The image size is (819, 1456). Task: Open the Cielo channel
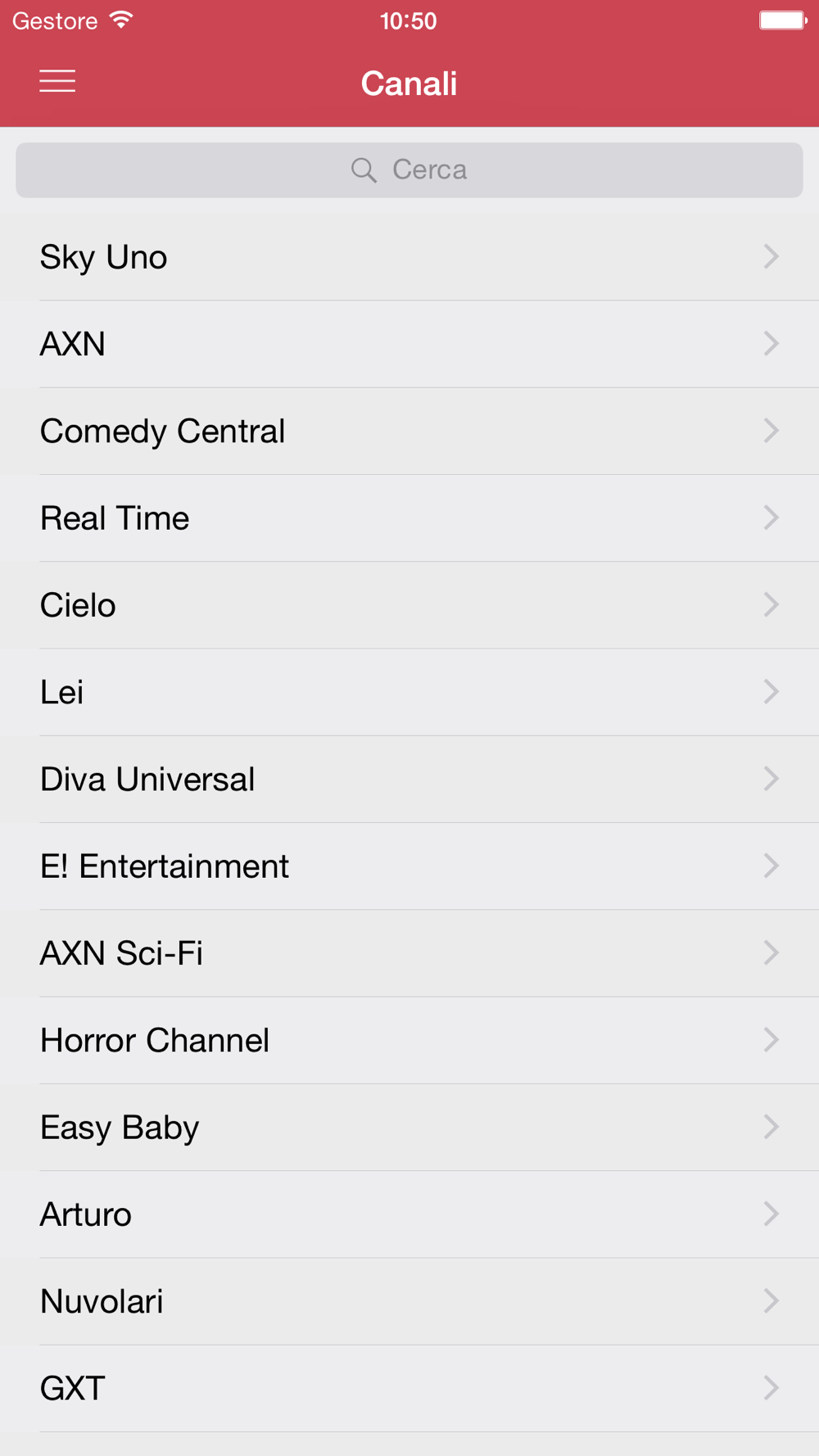[x=409, y=605]
